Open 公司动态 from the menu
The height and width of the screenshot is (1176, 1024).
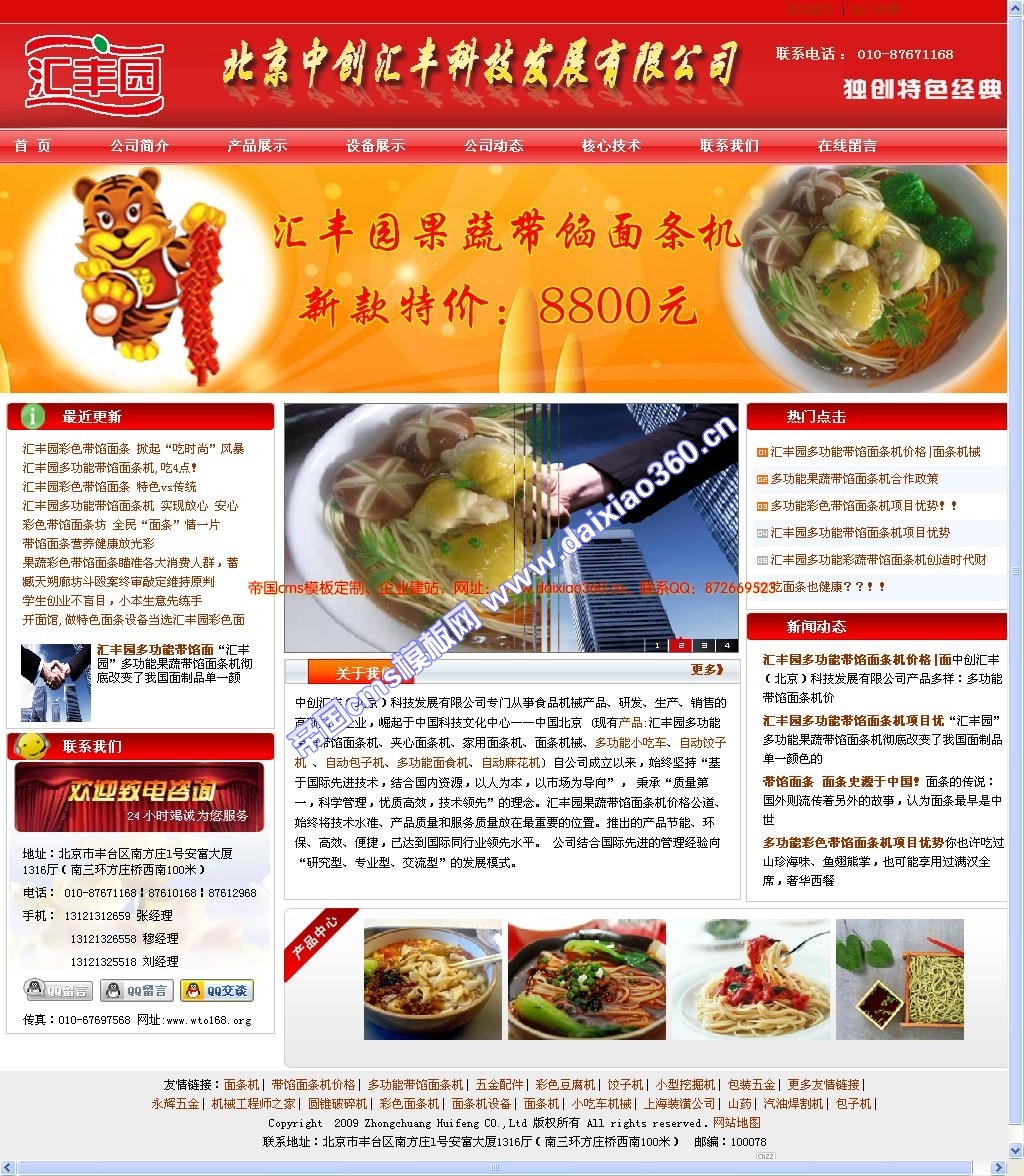pyautogui.click(x=493, y=146)
